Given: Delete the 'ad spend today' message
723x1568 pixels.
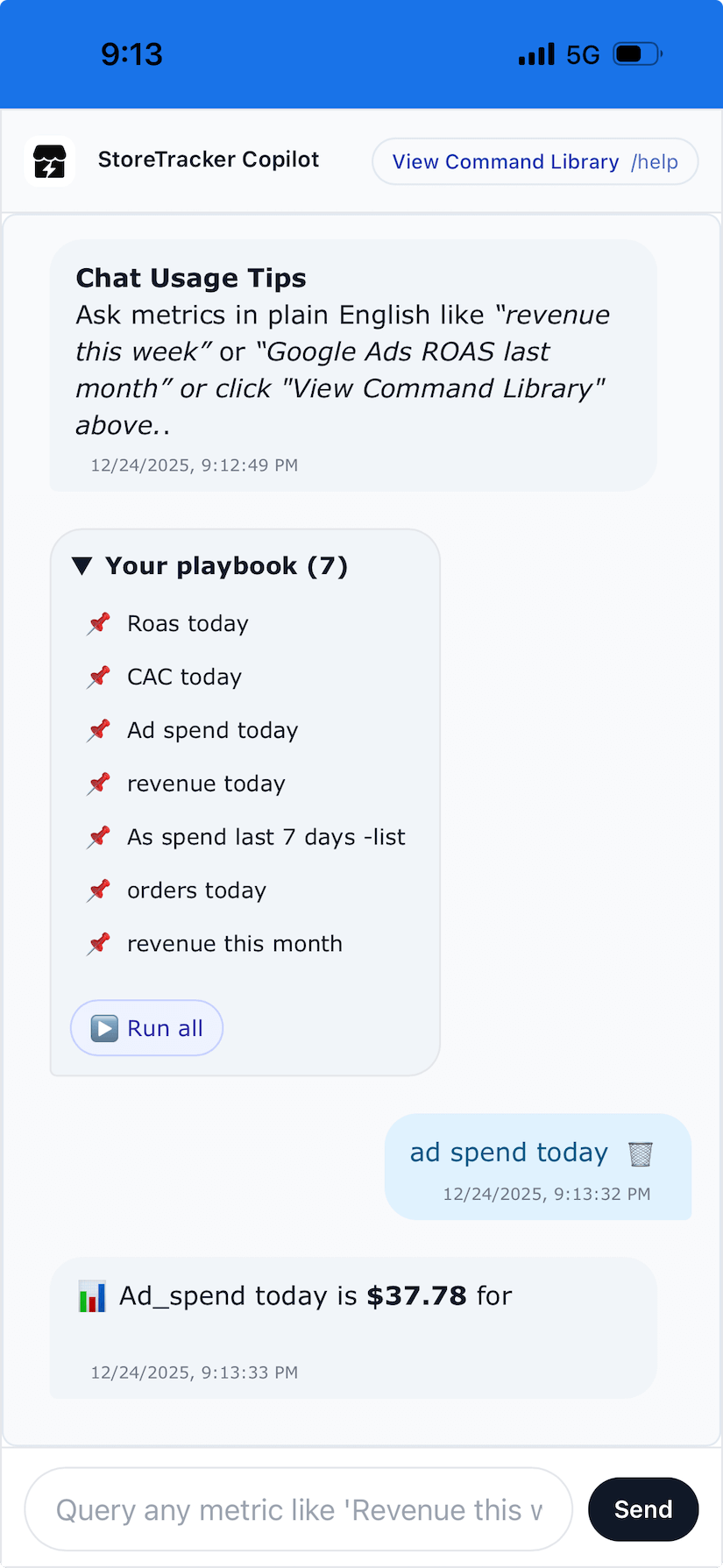Looking at the screenshot, I should 641,1153.
